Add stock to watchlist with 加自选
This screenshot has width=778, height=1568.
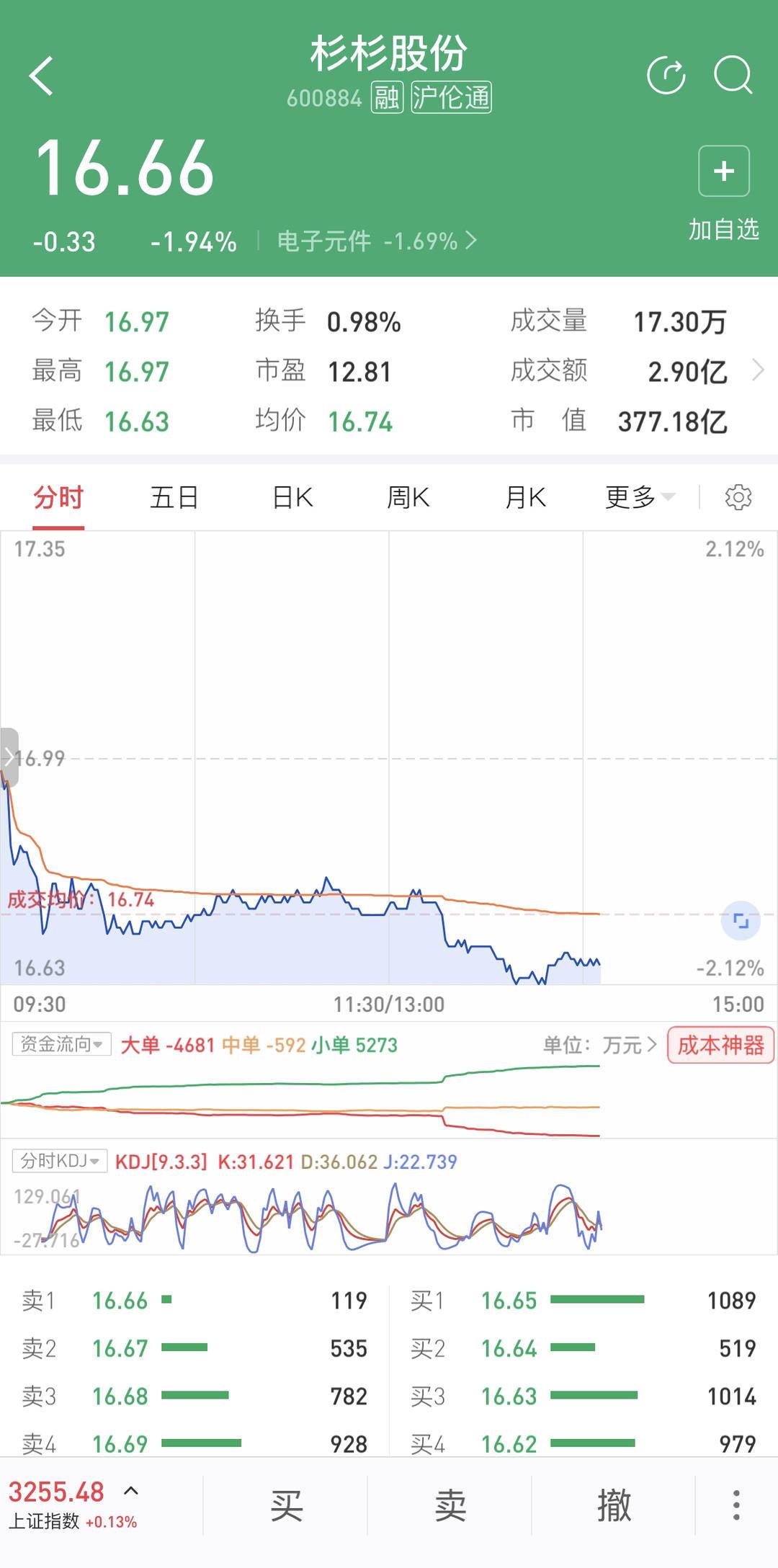coord(724,192)
